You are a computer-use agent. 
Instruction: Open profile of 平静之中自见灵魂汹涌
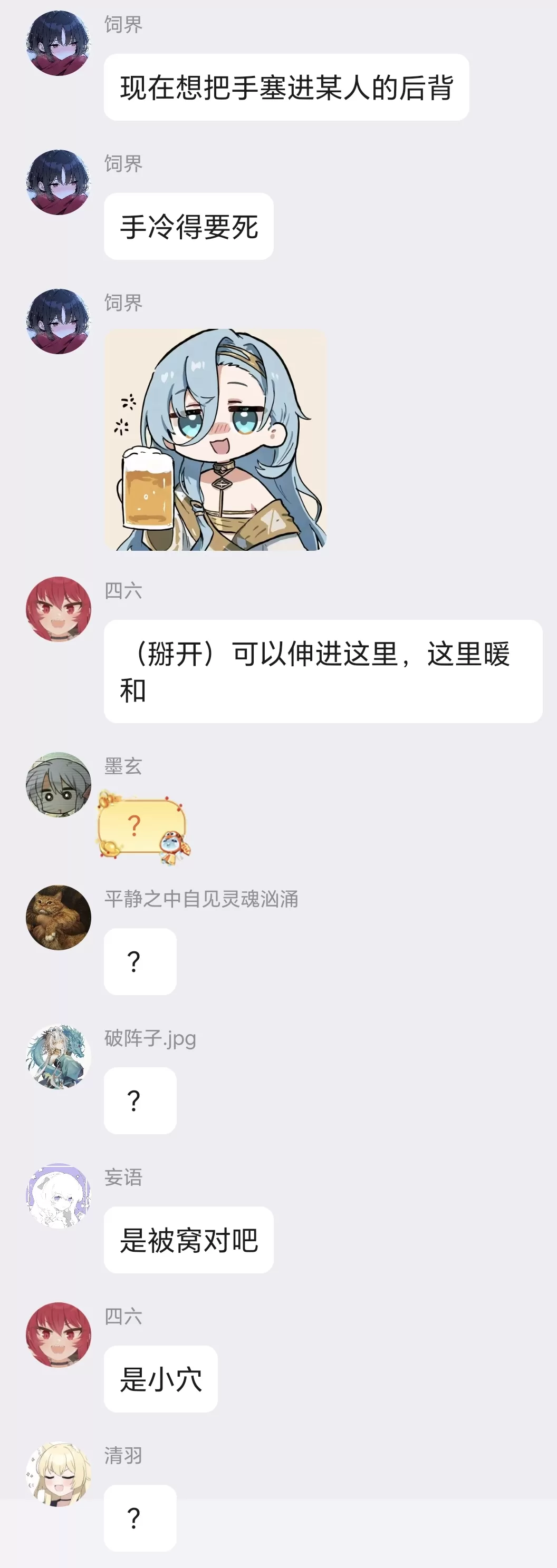coord(59,917)
